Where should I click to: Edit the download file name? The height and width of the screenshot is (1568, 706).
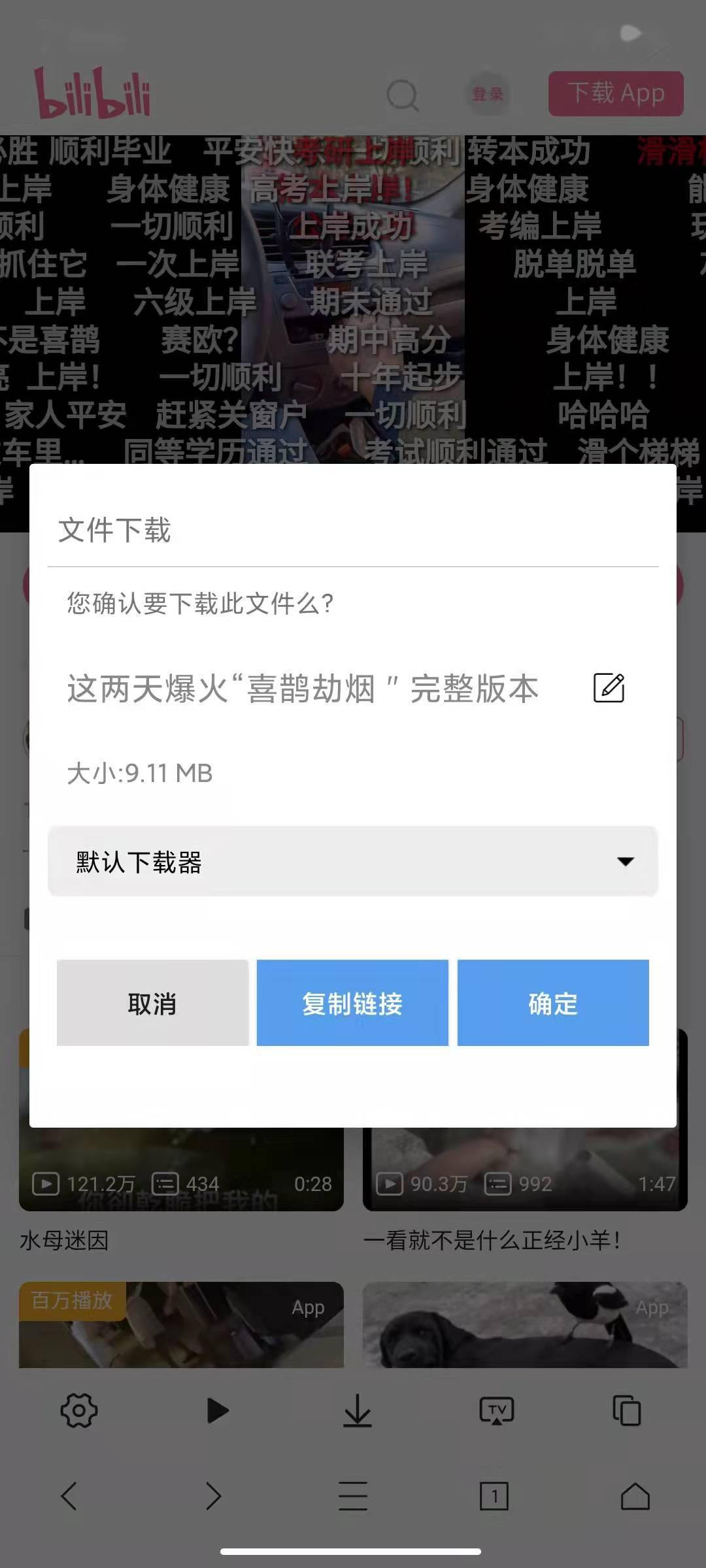(609, 688)
